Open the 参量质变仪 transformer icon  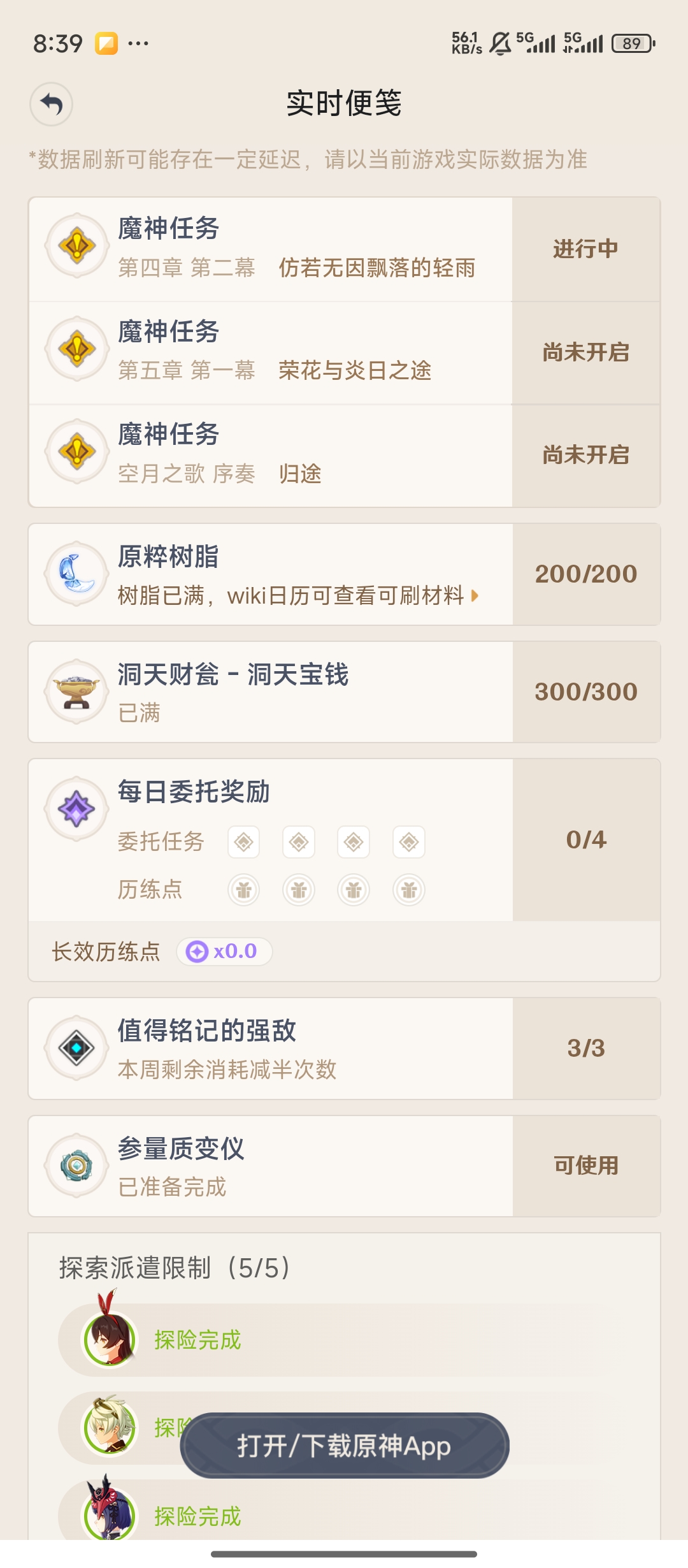tap(76, 1165)
